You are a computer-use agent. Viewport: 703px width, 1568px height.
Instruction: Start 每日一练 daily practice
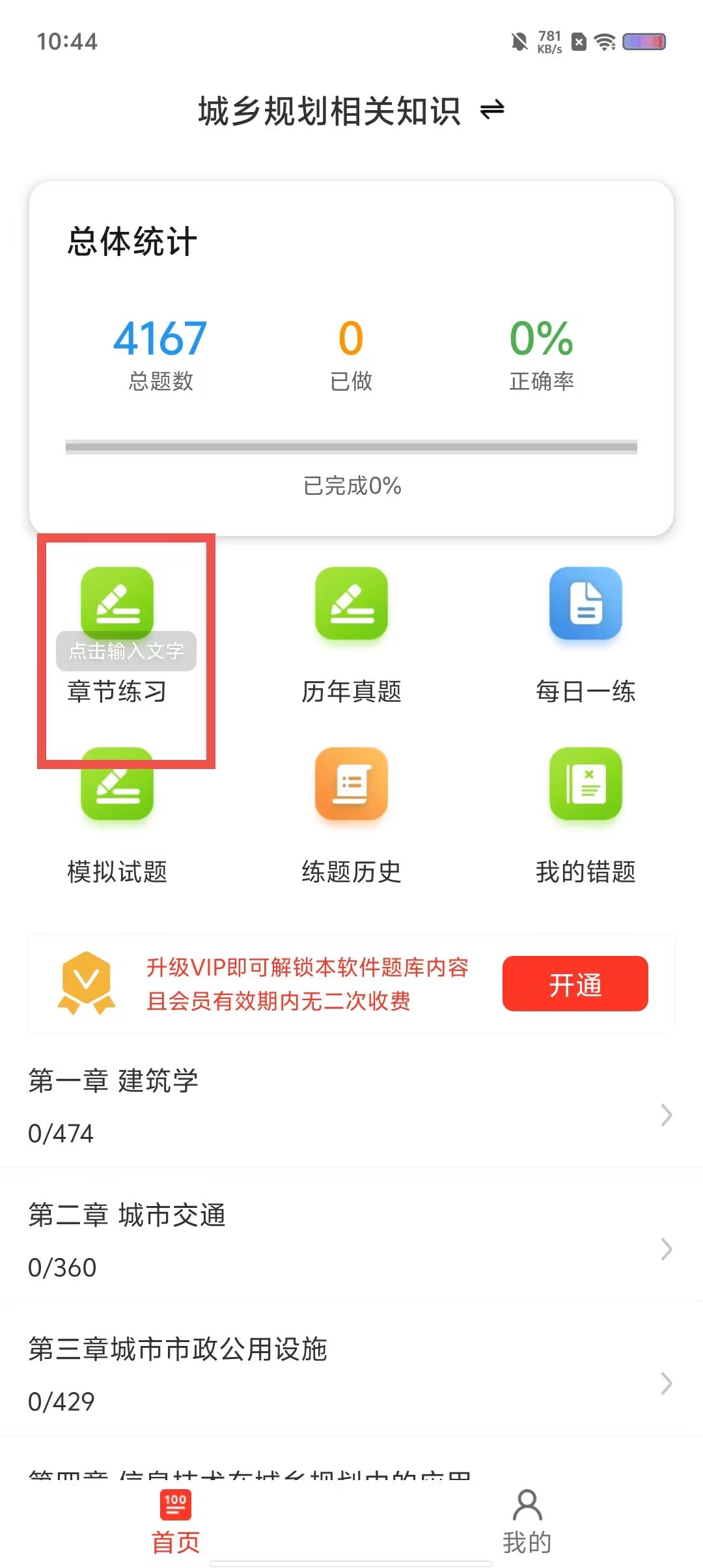(x=586, y=636)
